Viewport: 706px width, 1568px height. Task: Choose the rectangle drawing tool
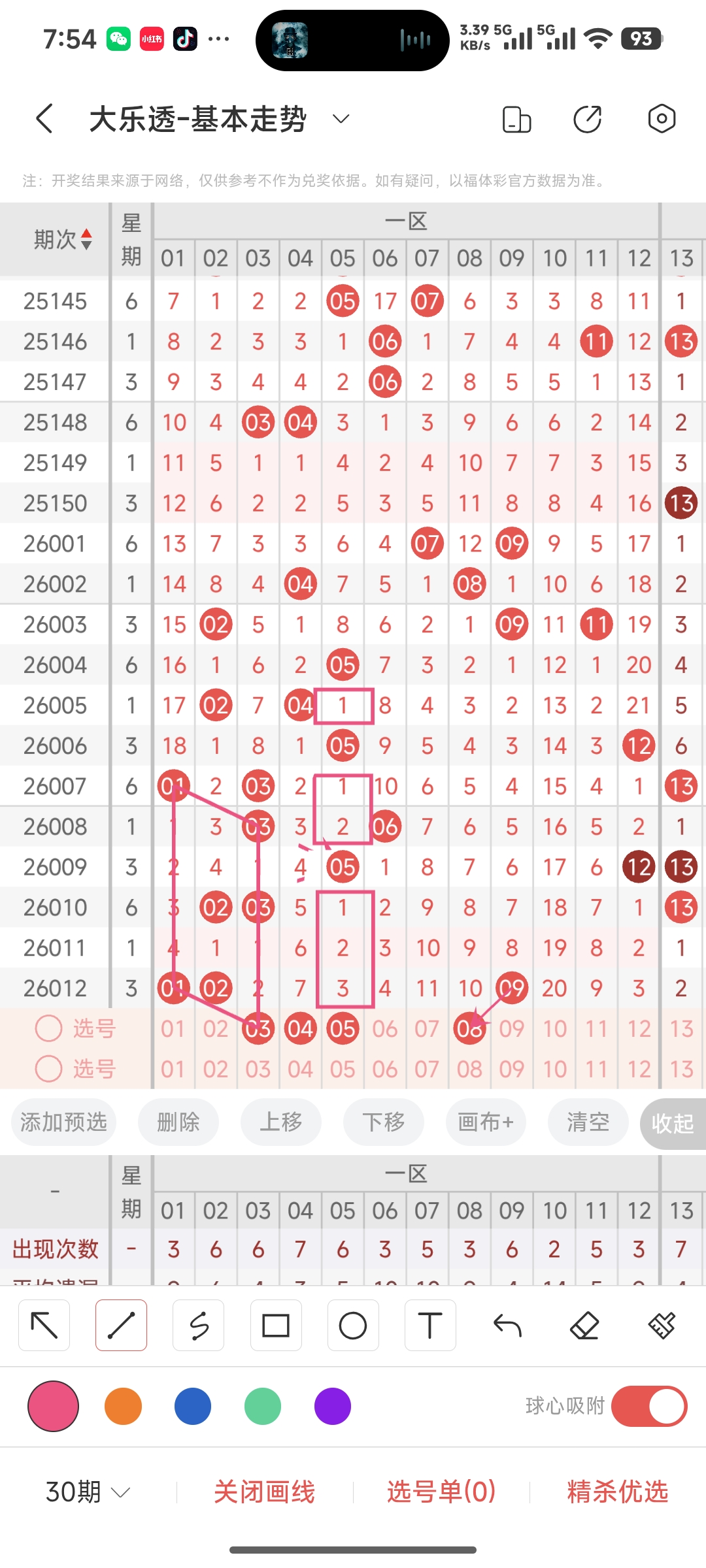(x=276, y=1325)
